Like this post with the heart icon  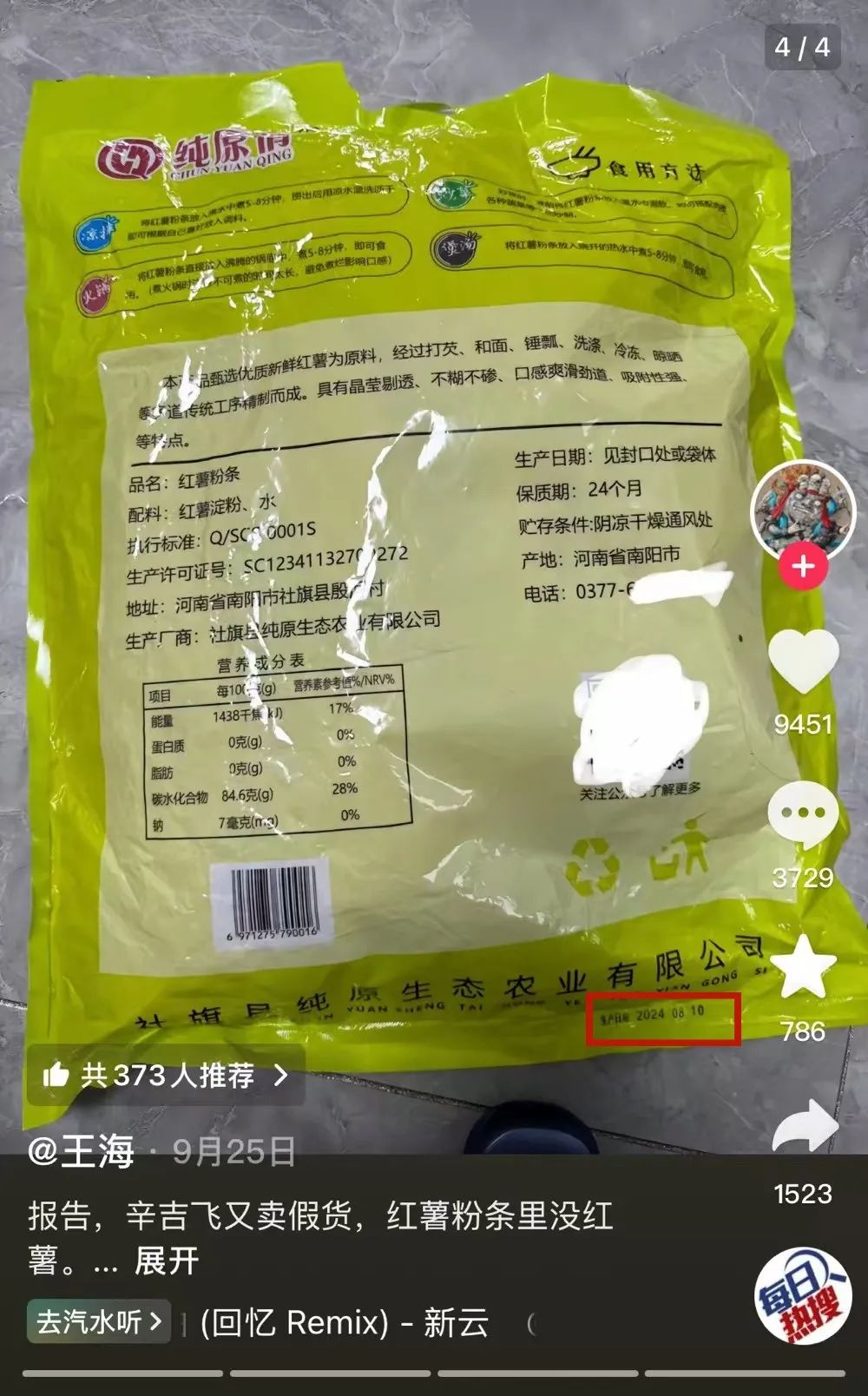coord(804,662)
